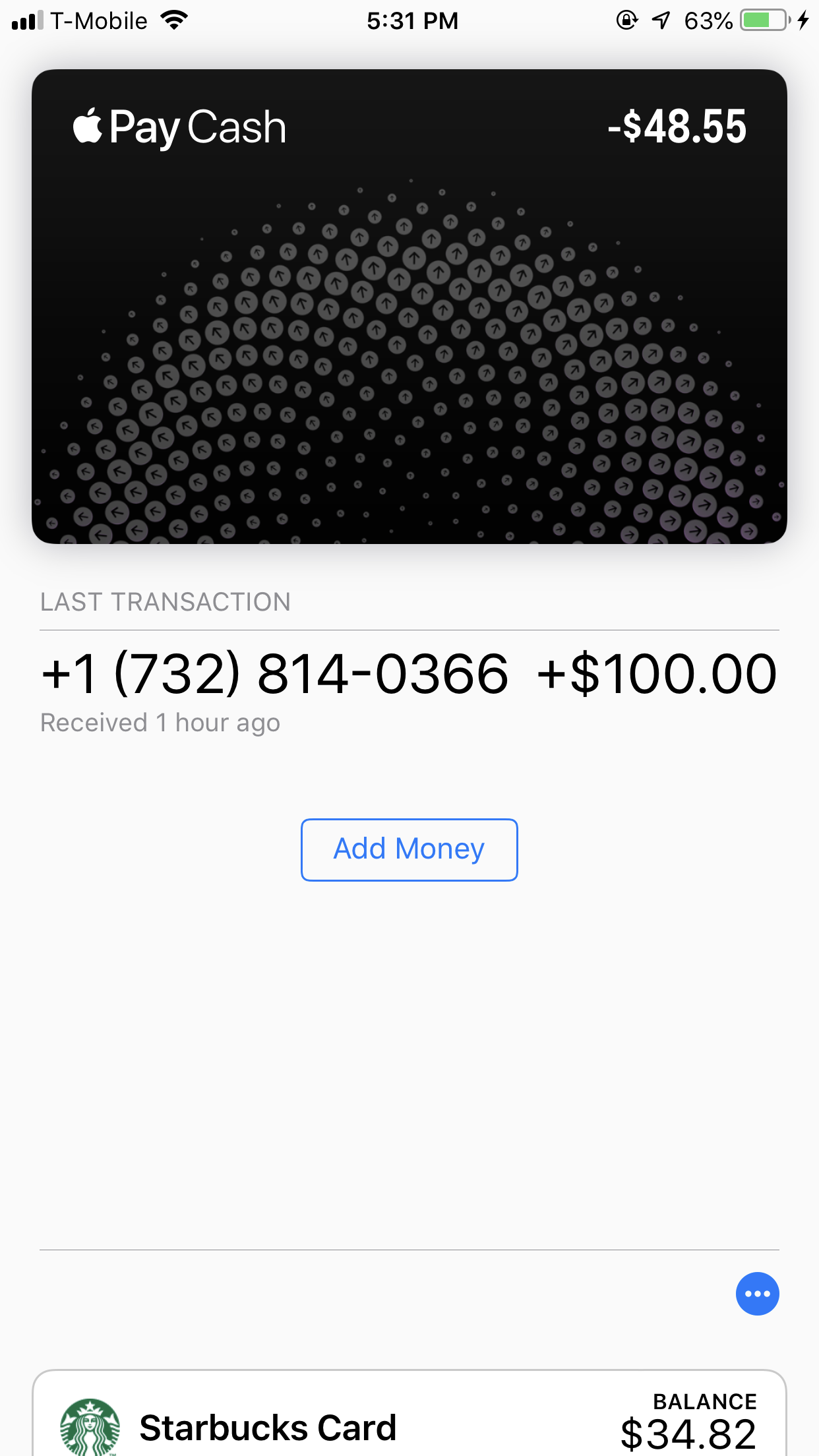Tap the Add Money button
This screenshot has height=1456, width=819.
[409, 849]
